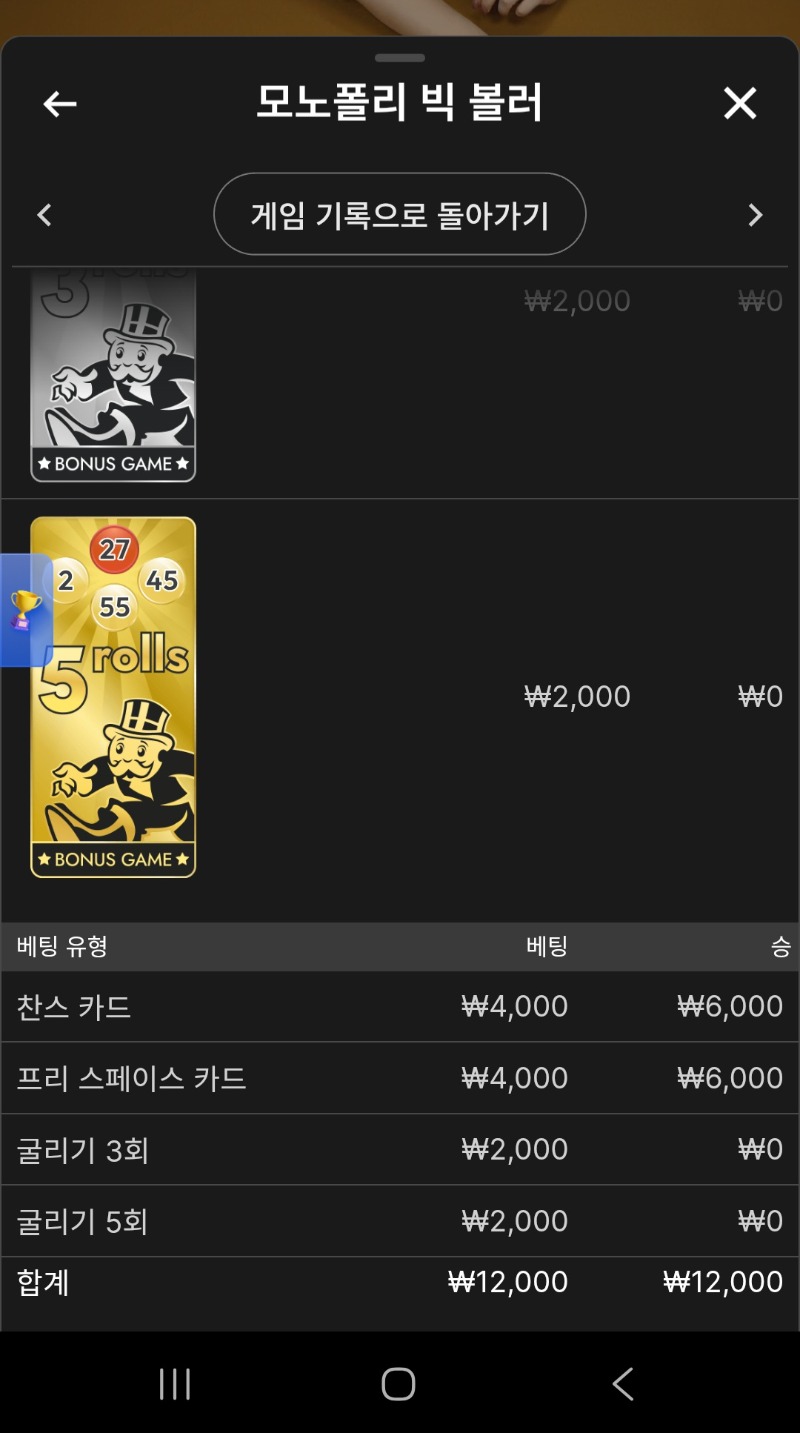800x1433 pixels.
Task: Tap system back button in navigation bar
Action: (x=622, y=1384)
